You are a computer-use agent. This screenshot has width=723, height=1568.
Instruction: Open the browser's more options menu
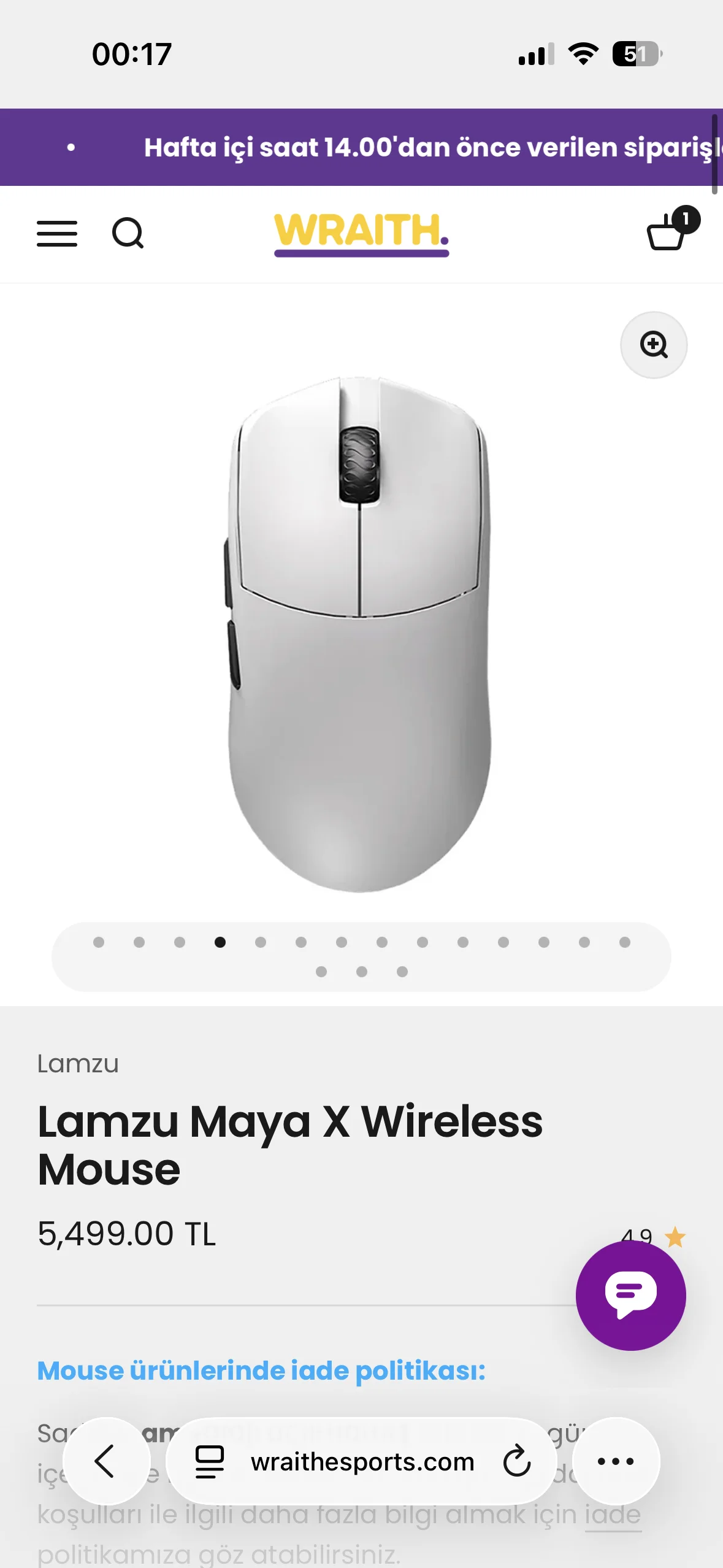pos(616,1461)
